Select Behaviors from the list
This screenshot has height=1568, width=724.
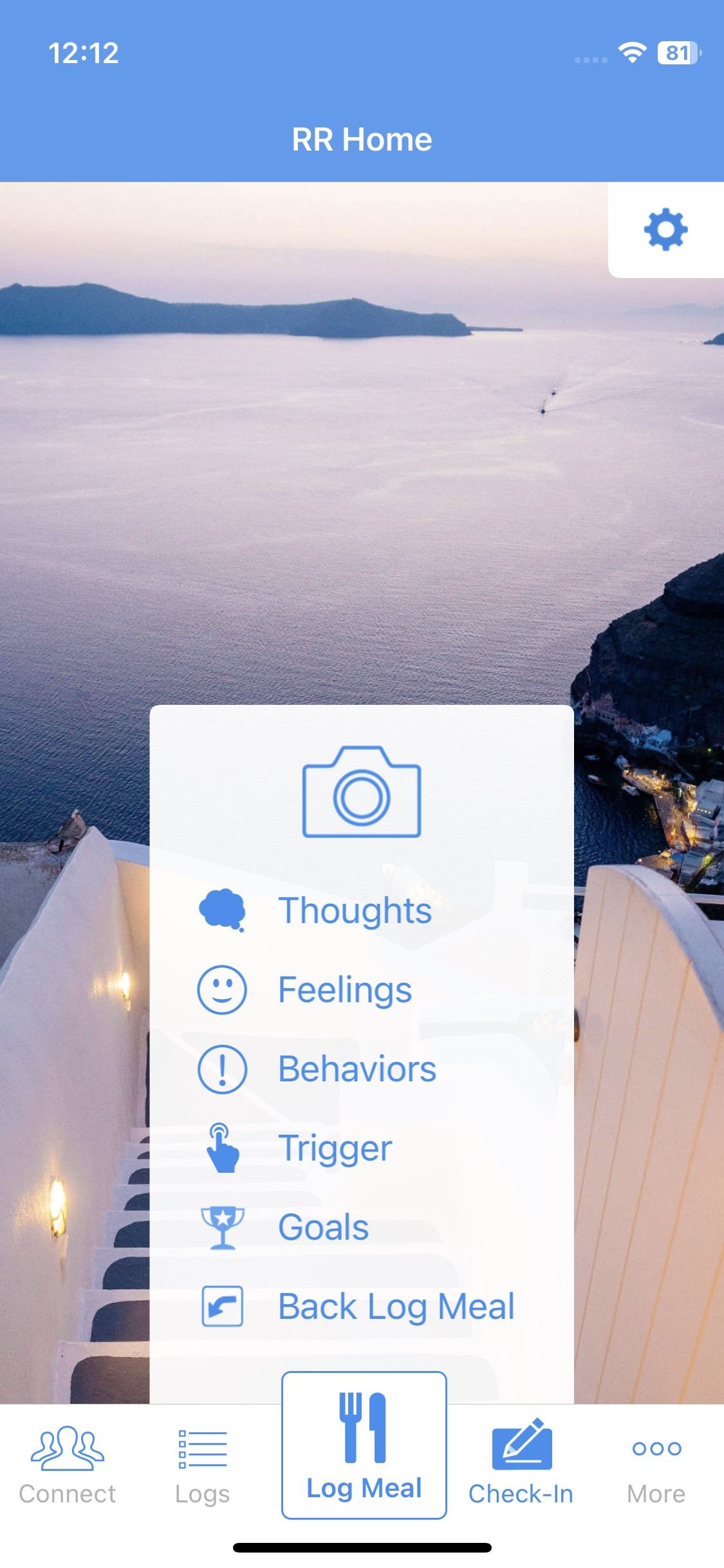357,1069
